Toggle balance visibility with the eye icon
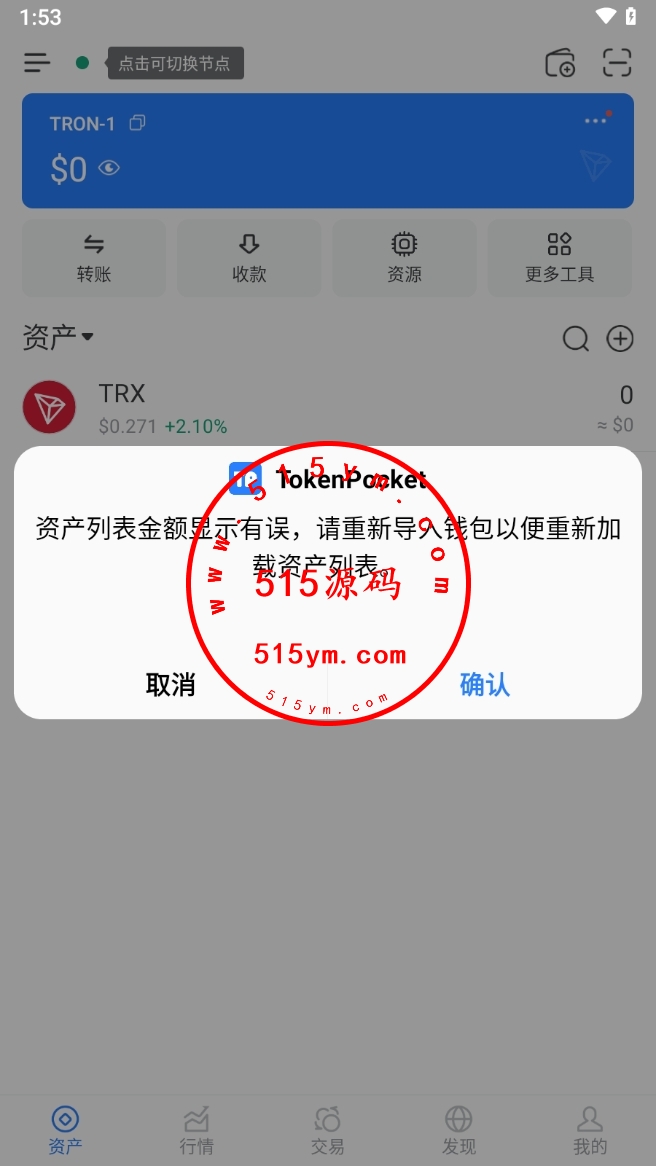Viewport: 656px width, 1166px height. pos(109,168)
